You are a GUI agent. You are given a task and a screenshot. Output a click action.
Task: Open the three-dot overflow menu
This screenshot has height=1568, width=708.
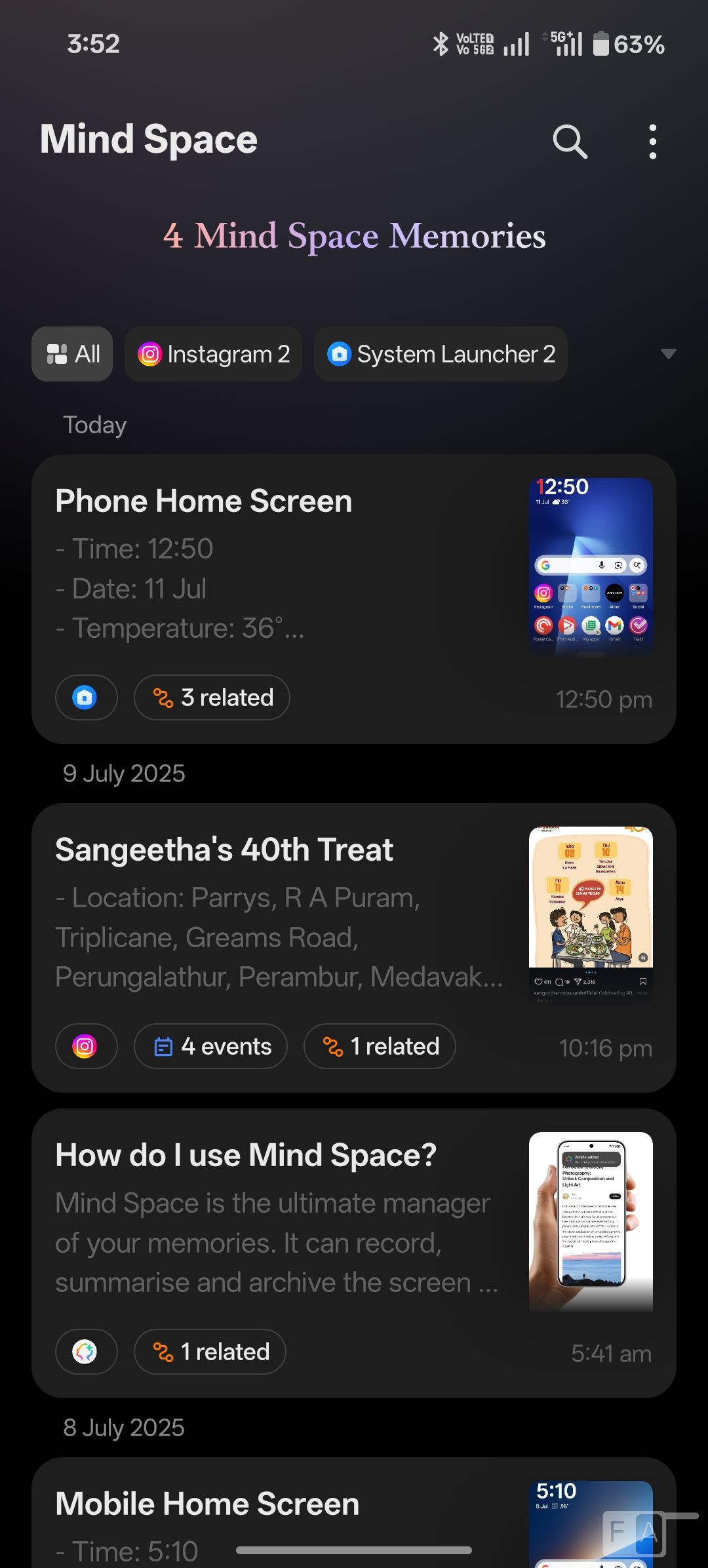(652, 141)
